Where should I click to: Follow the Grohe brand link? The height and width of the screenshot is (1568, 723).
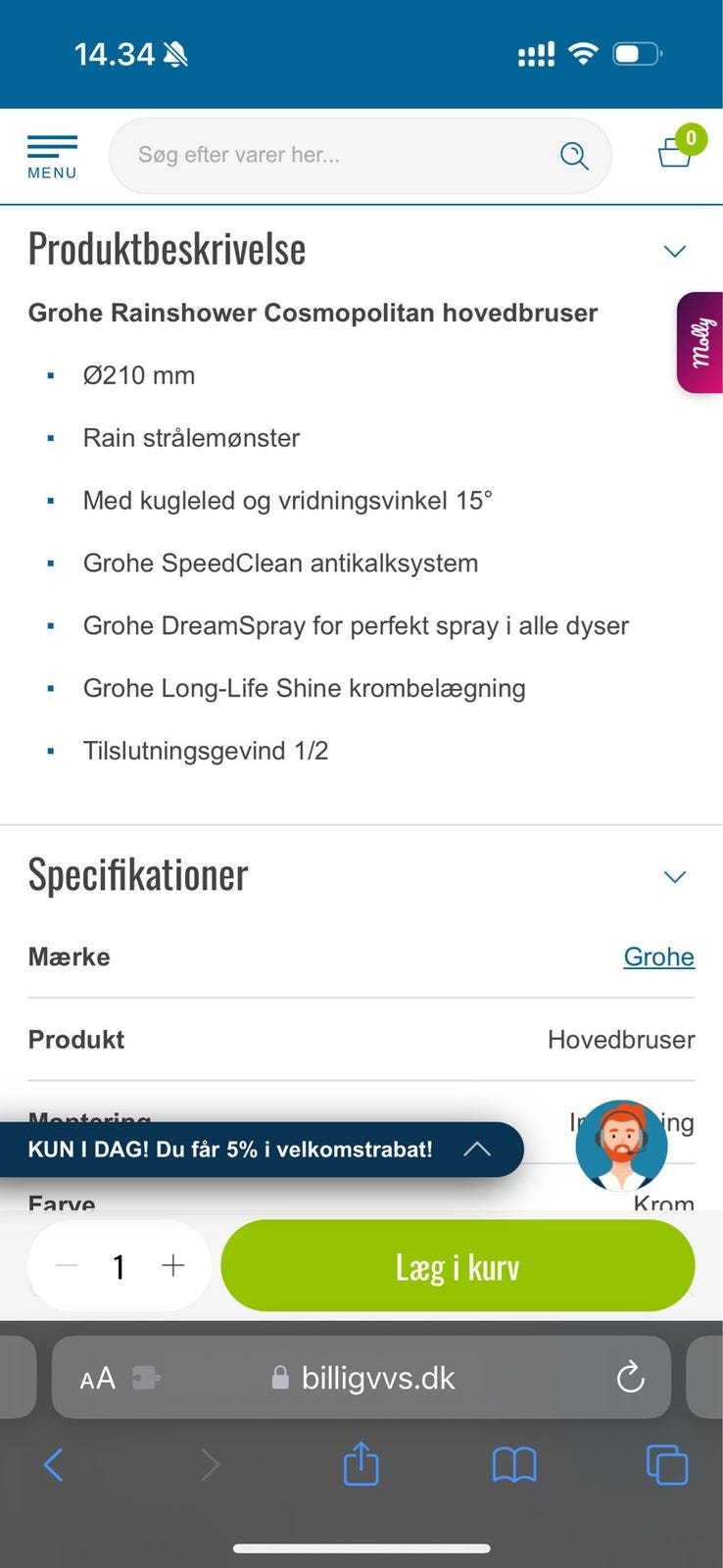(658, 956)
